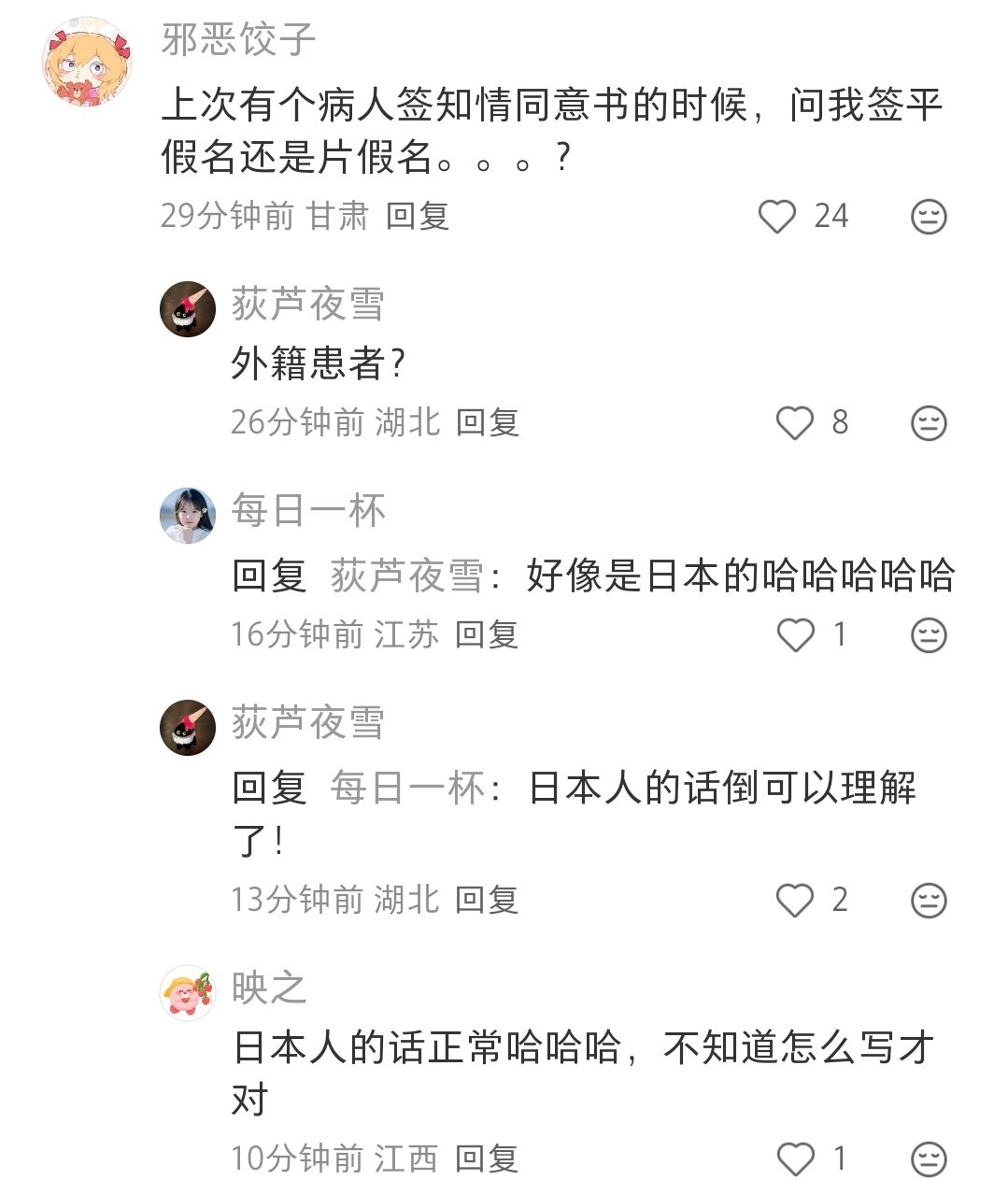Reply to 荻芦夜雪's 13分钟前 comment
Viewport: 1008px width, 1194px height.
[x=487, y=901]
